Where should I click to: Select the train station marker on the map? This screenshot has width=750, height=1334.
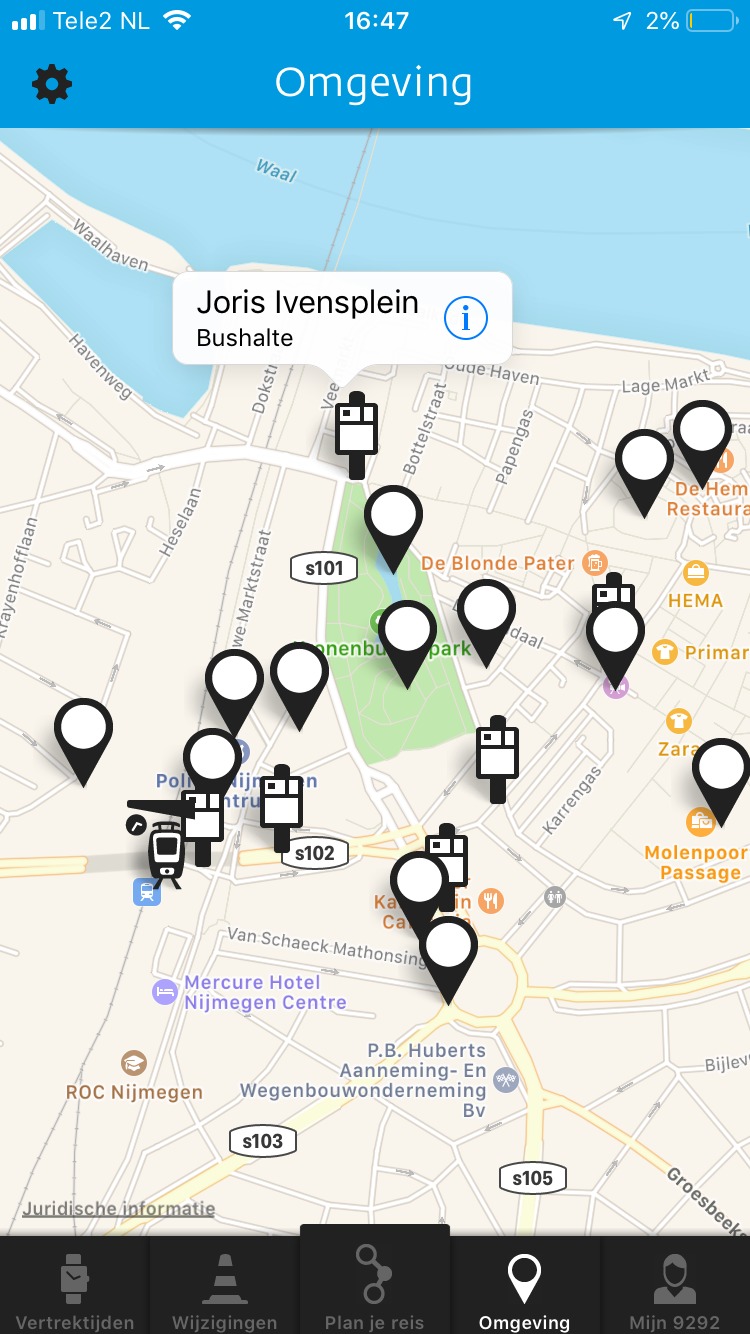point(164,850)
